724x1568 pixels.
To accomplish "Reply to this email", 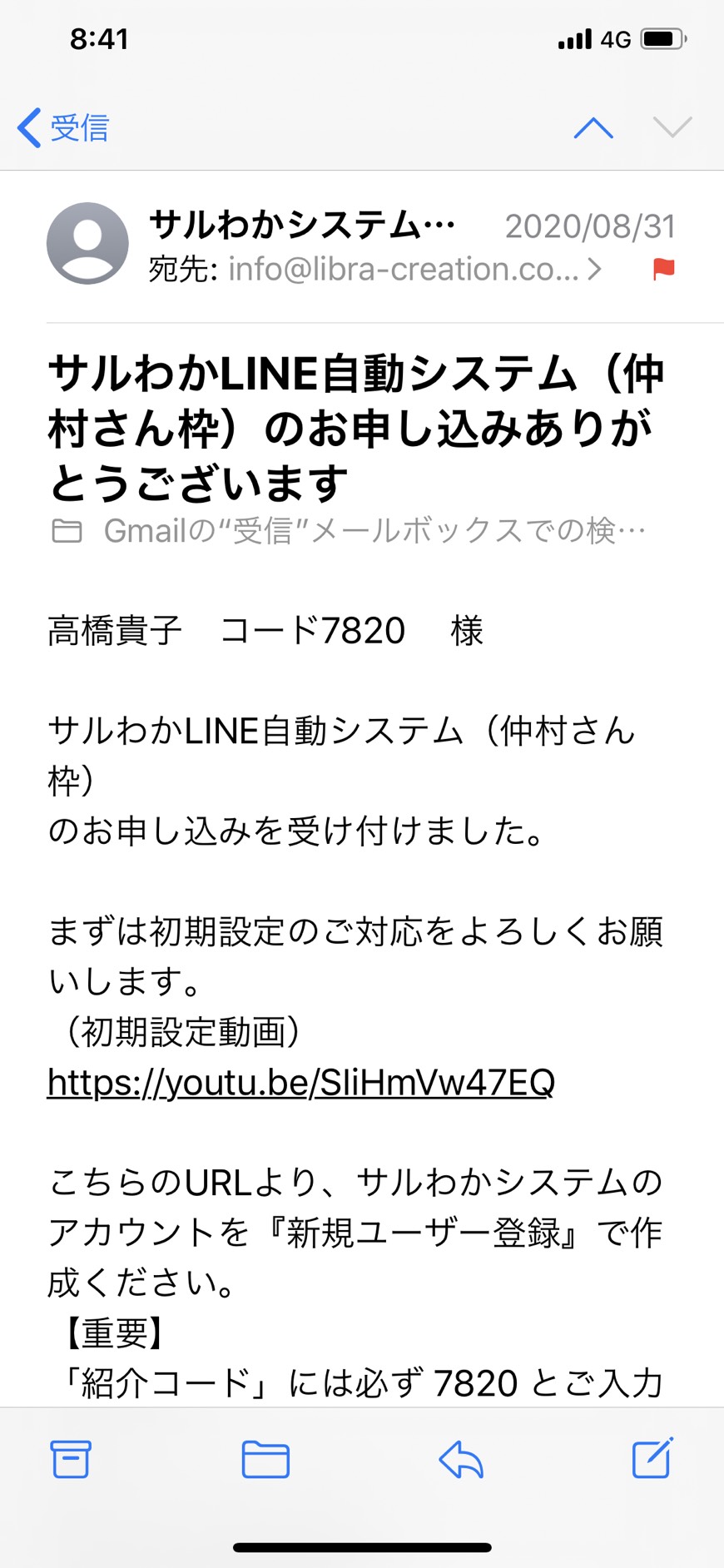I will tap(460, 1459).
